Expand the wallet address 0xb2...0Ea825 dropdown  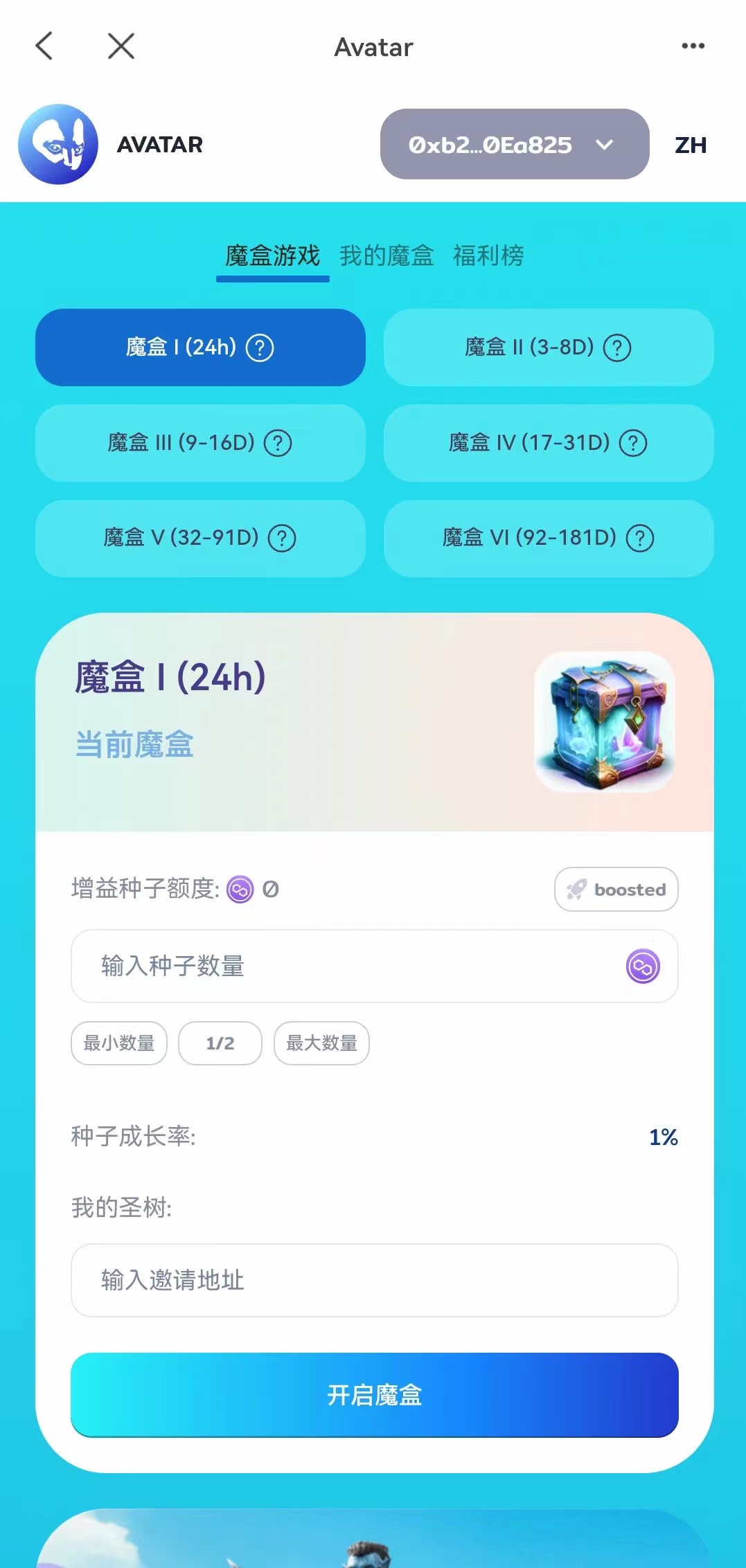(x=514, y=145)
